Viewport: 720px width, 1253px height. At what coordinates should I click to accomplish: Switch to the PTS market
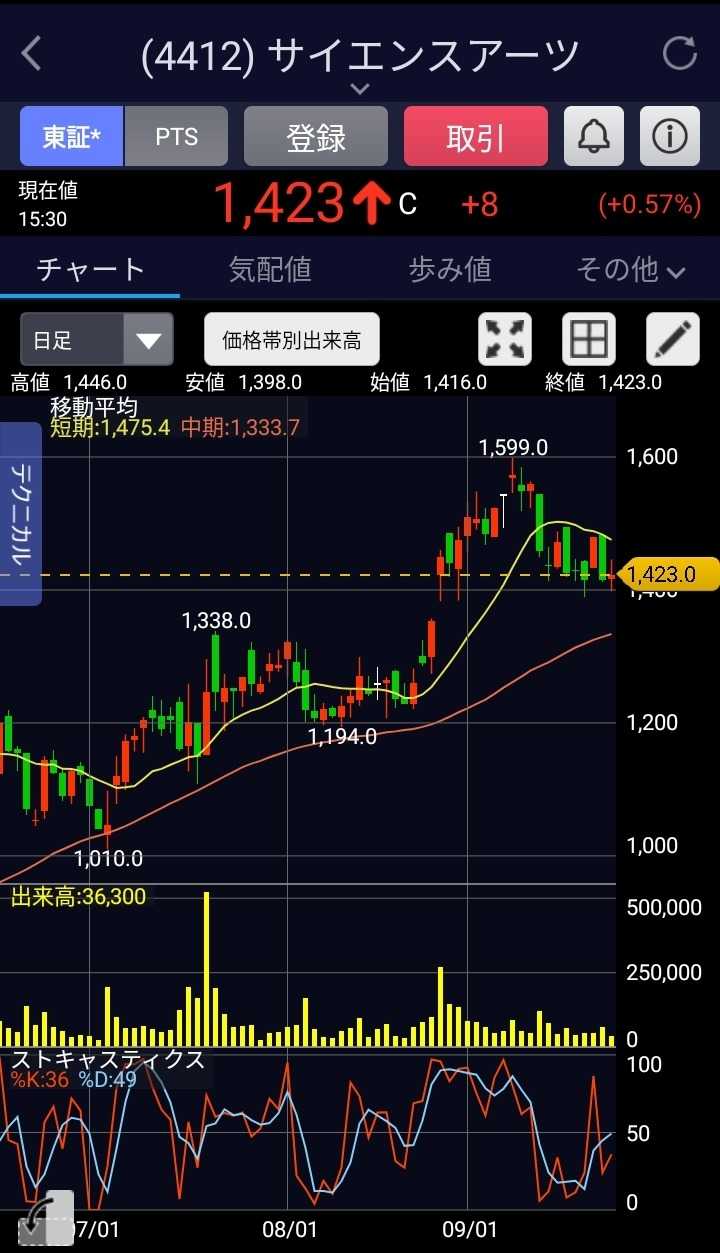click(x=176, y=136)
